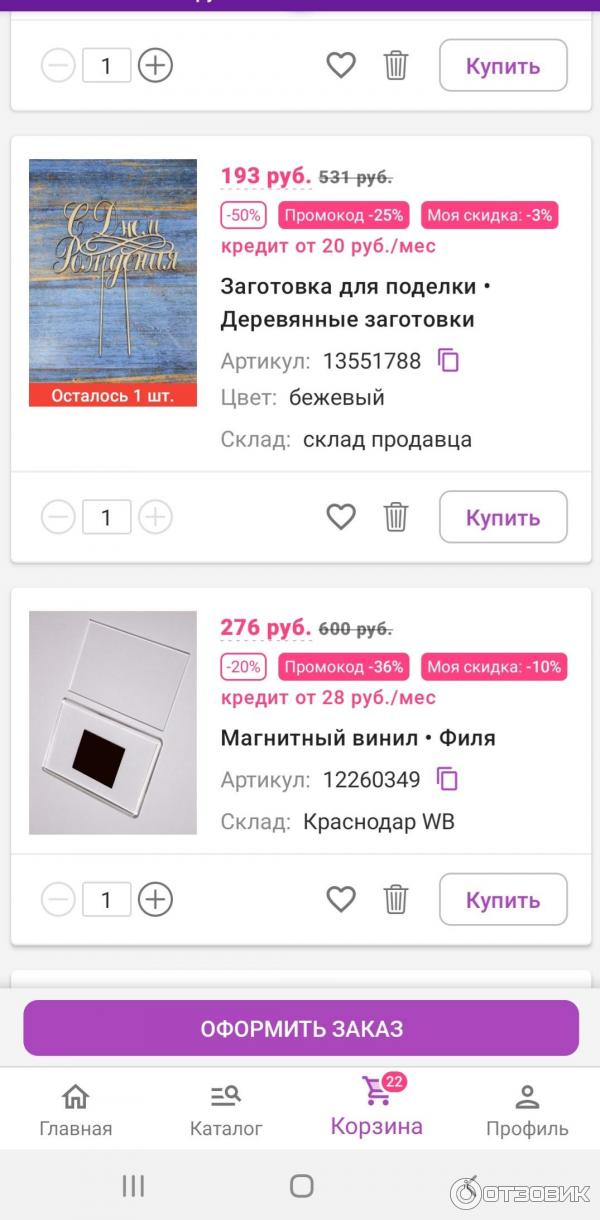Copy article number 12260349
The height and width of the screenshot is (1220, 600).
448,779
